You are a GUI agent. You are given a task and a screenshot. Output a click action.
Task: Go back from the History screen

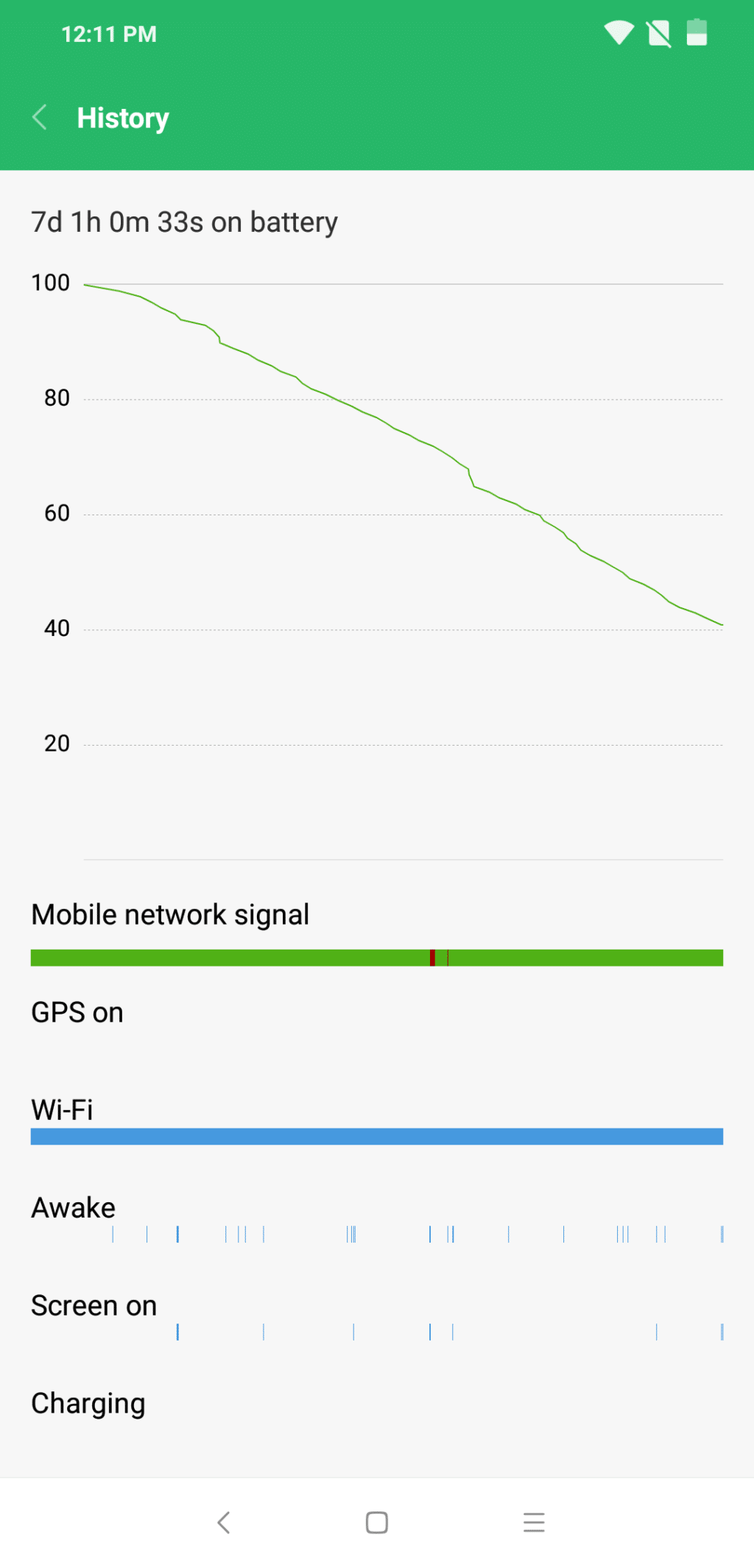click(40, 118)
